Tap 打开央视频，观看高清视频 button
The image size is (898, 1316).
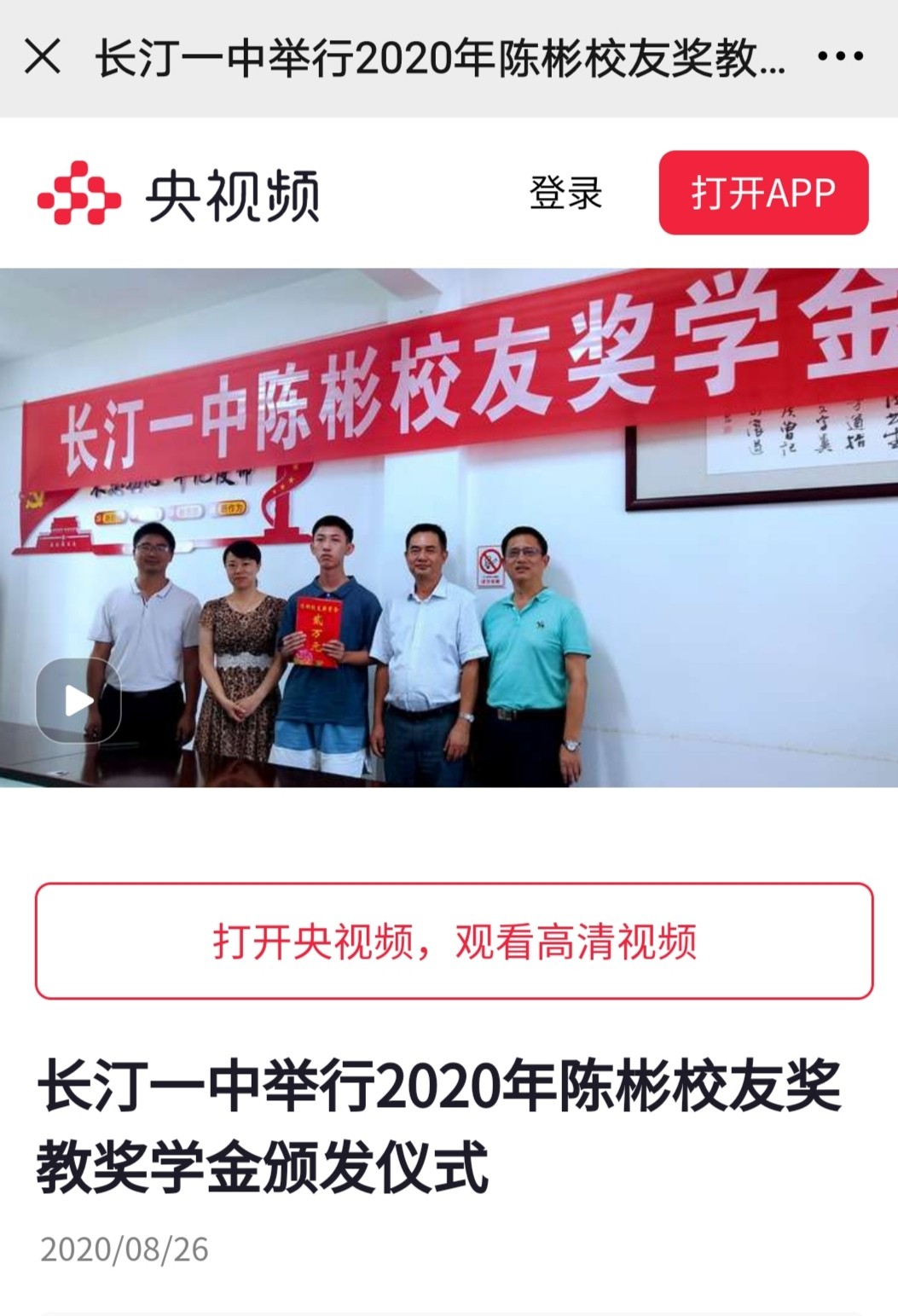click(454, 941)
